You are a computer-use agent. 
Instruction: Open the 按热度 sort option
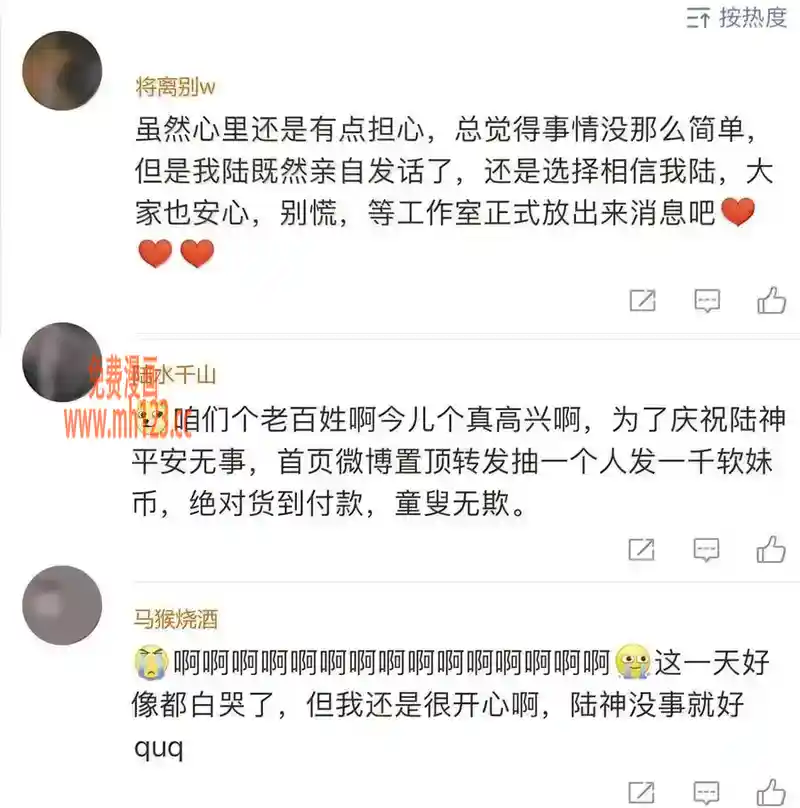pos(738,17)
